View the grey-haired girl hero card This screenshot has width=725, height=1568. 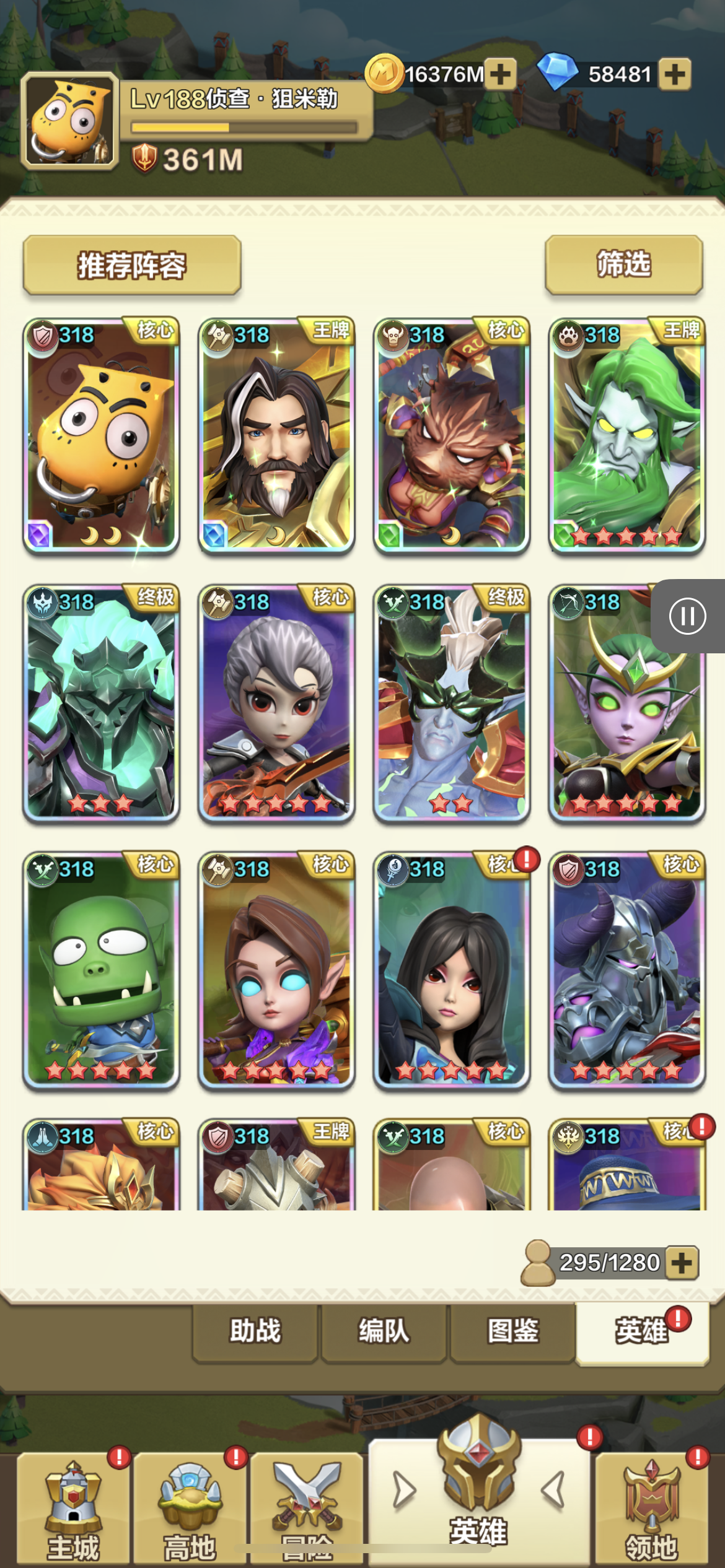pyautogui.click(x=276, y=703)
